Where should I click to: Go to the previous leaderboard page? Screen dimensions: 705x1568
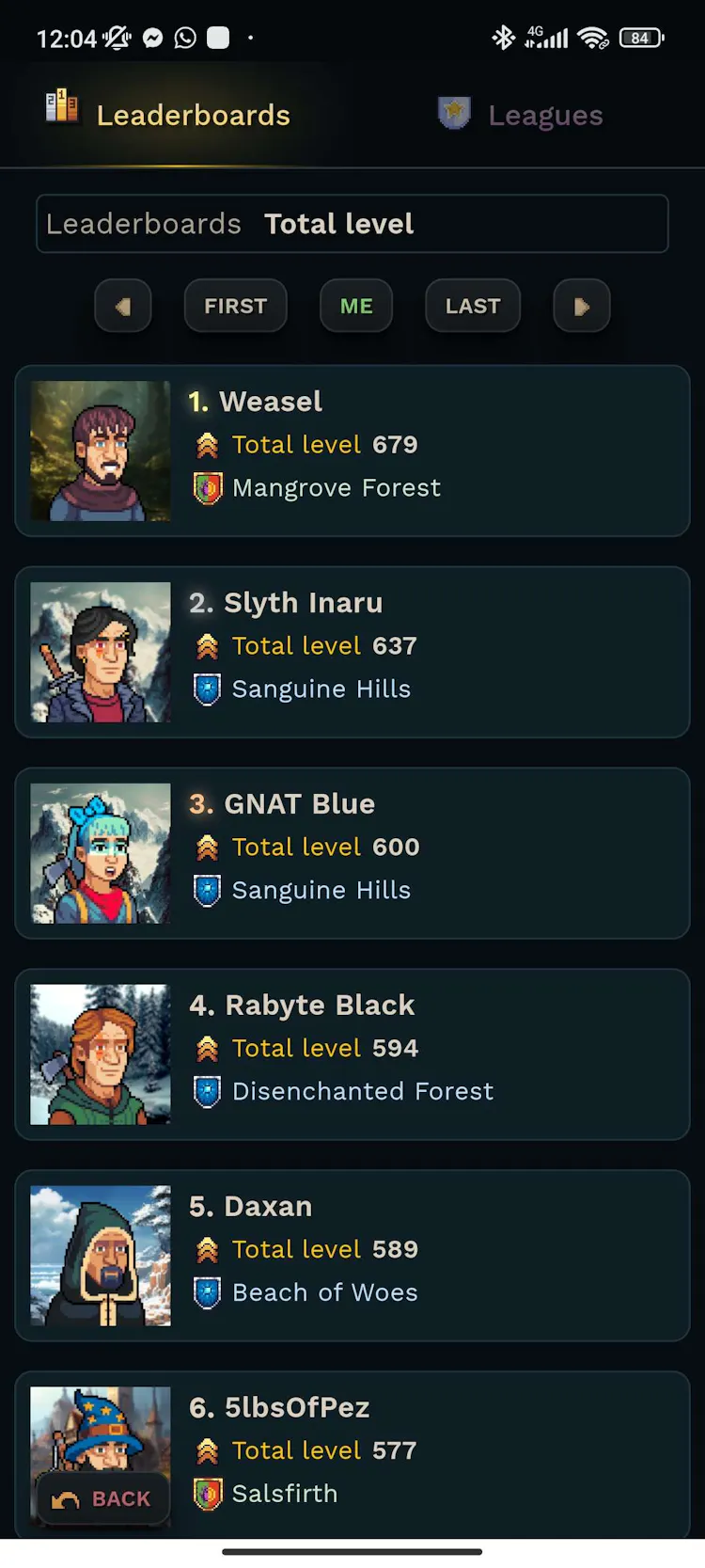click(123, 306)
